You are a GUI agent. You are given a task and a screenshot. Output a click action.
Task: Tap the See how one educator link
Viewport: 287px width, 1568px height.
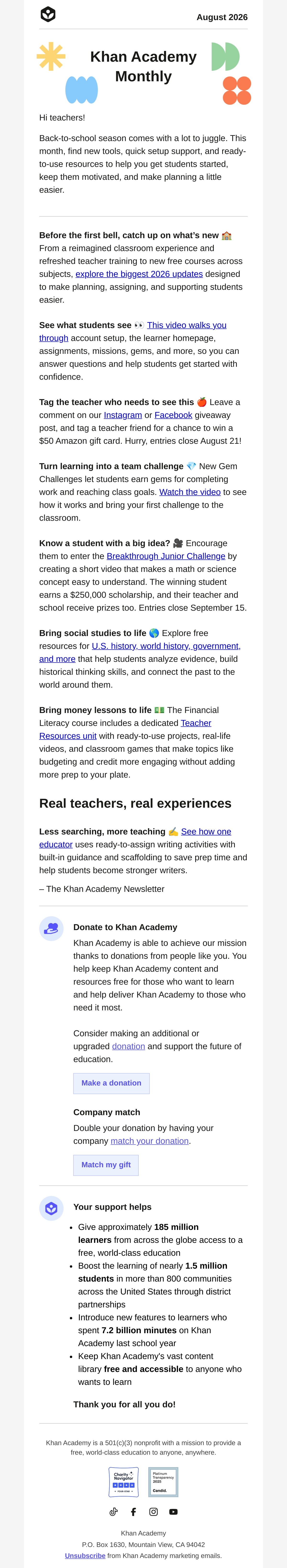tap(206, 832)
